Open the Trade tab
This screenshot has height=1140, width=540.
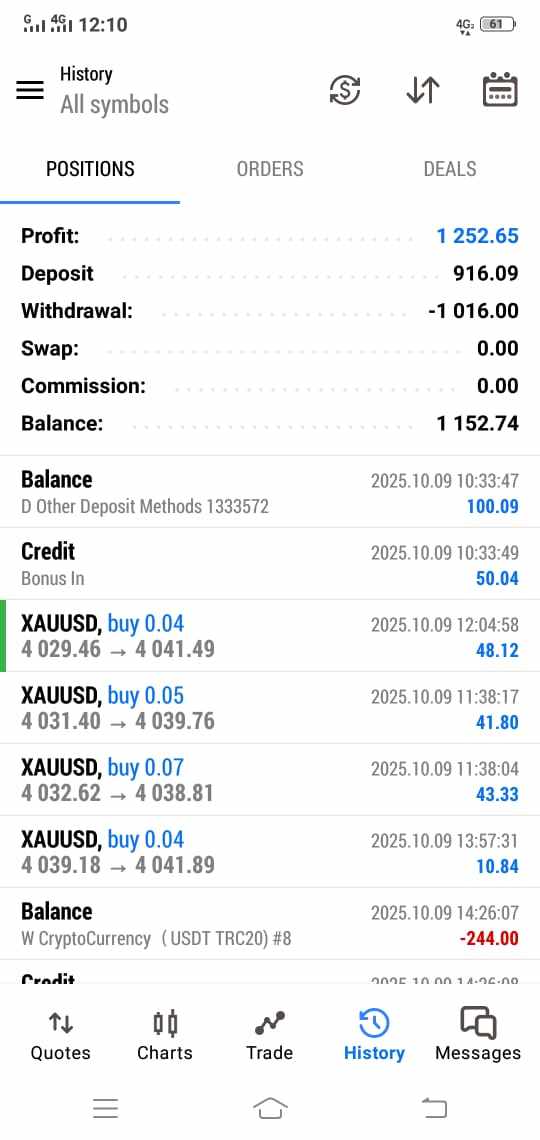tap(270, 1036)
